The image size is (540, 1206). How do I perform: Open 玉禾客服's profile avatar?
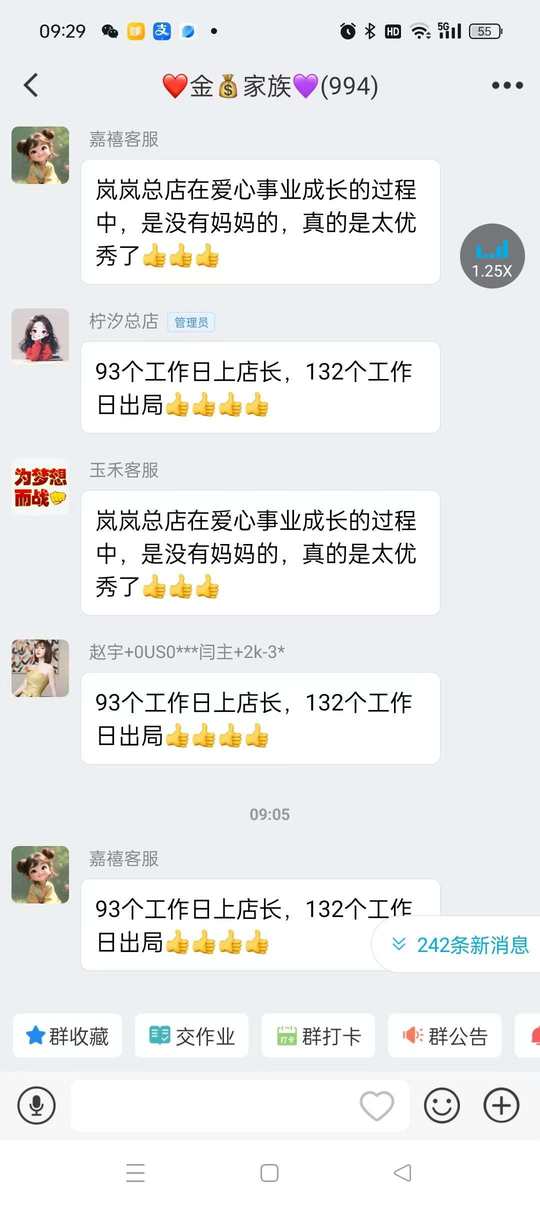click(x=40, y=487)
